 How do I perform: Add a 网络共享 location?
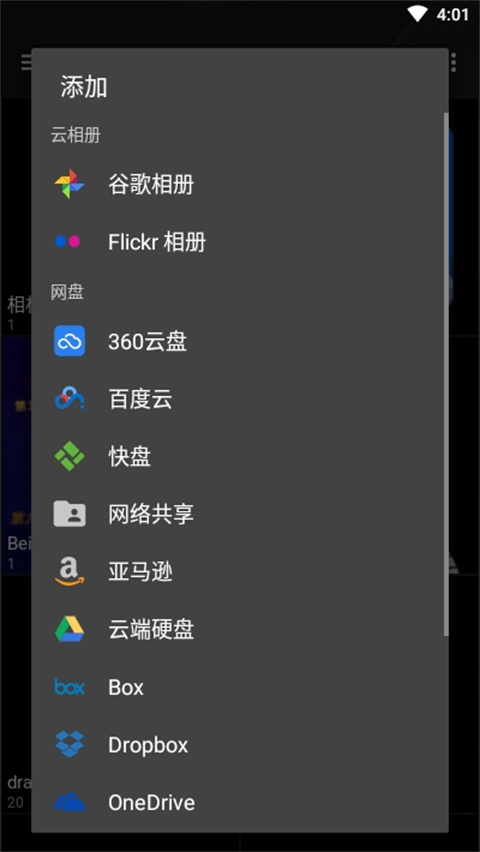pos(238,514)
